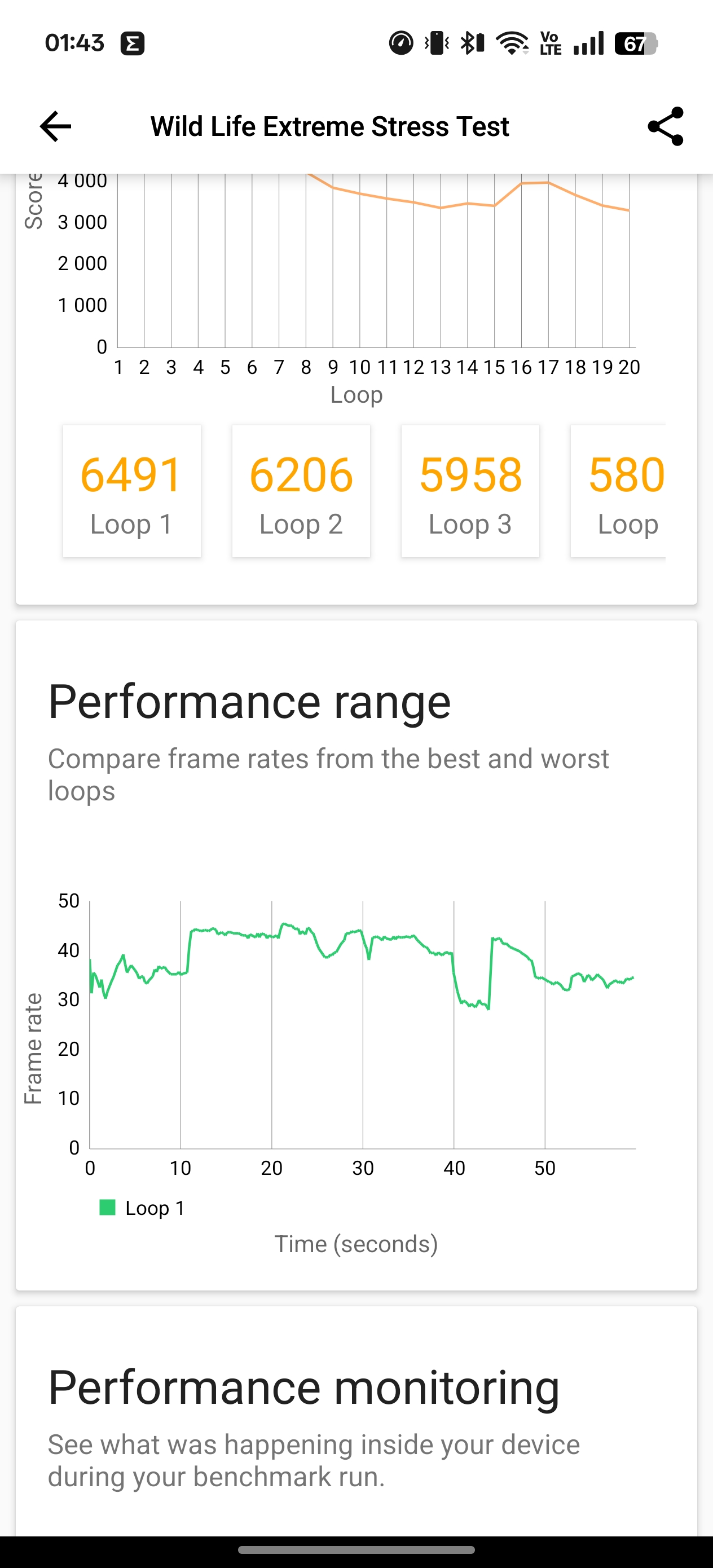Select the partially visible 580 loop card

point(619,491)
